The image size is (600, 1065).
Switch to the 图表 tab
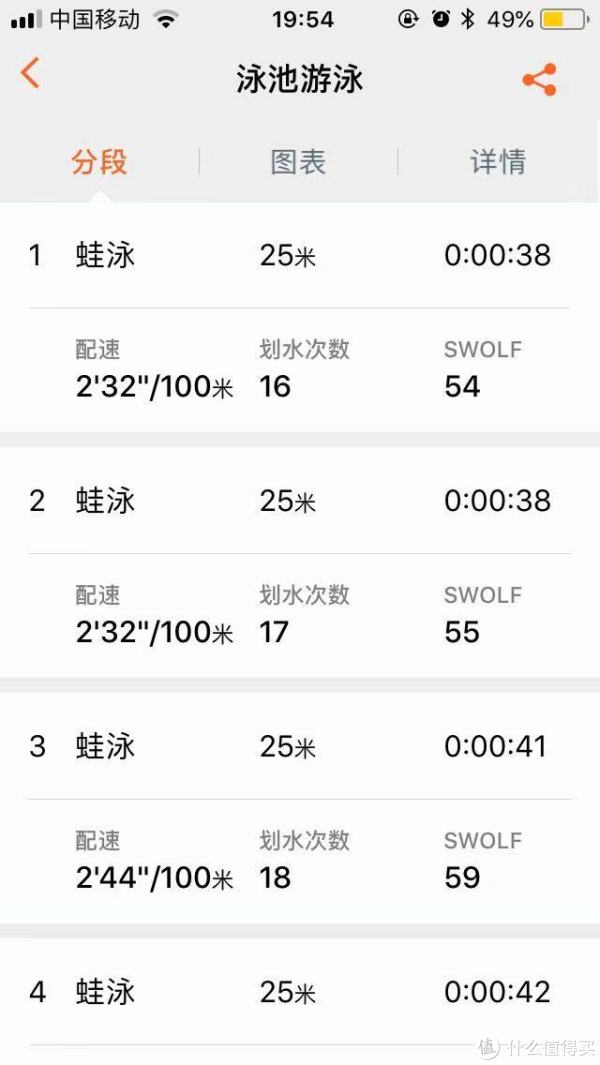(298, 162)
